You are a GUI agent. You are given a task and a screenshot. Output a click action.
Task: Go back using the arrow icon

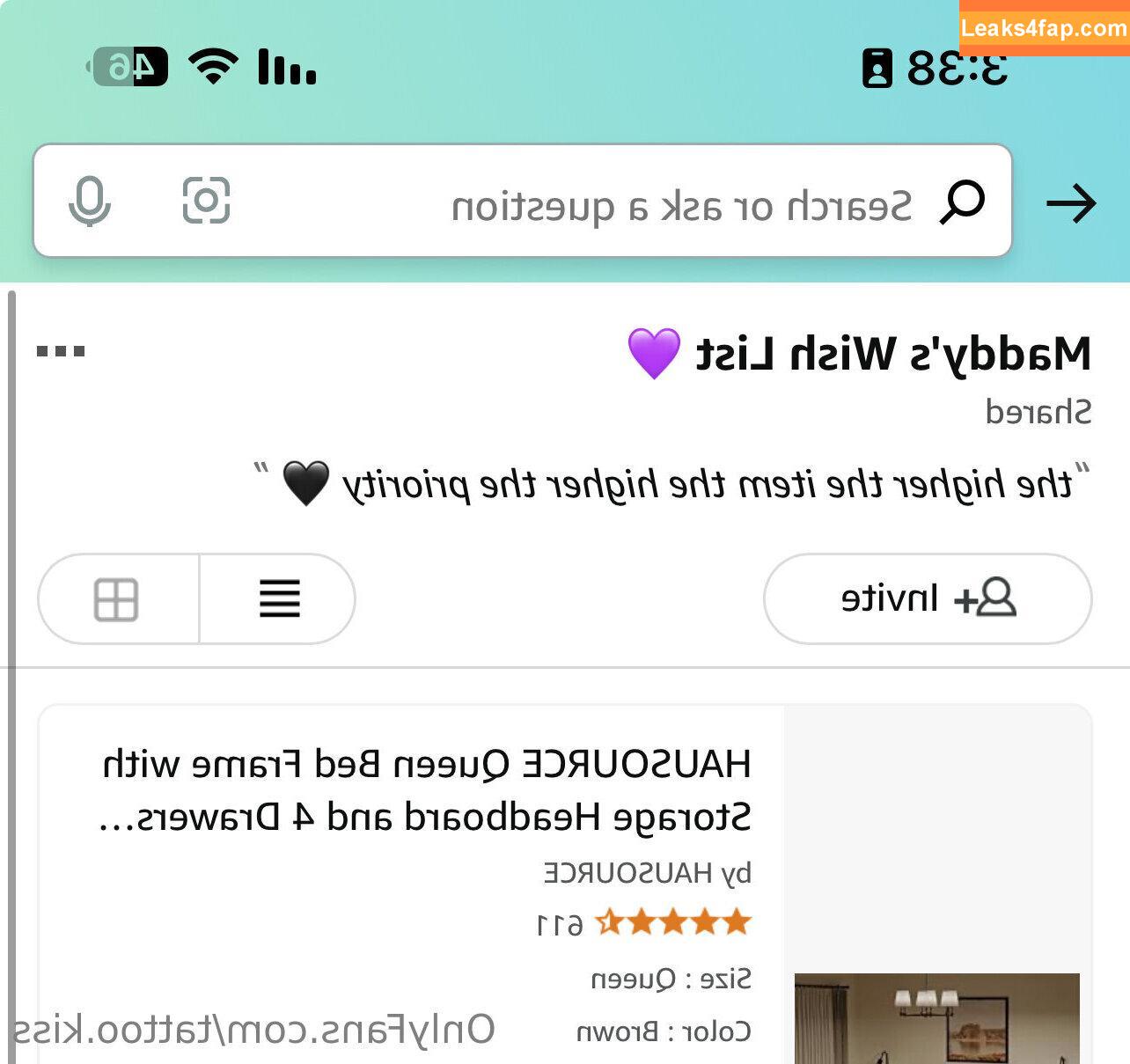[1070, 203]
